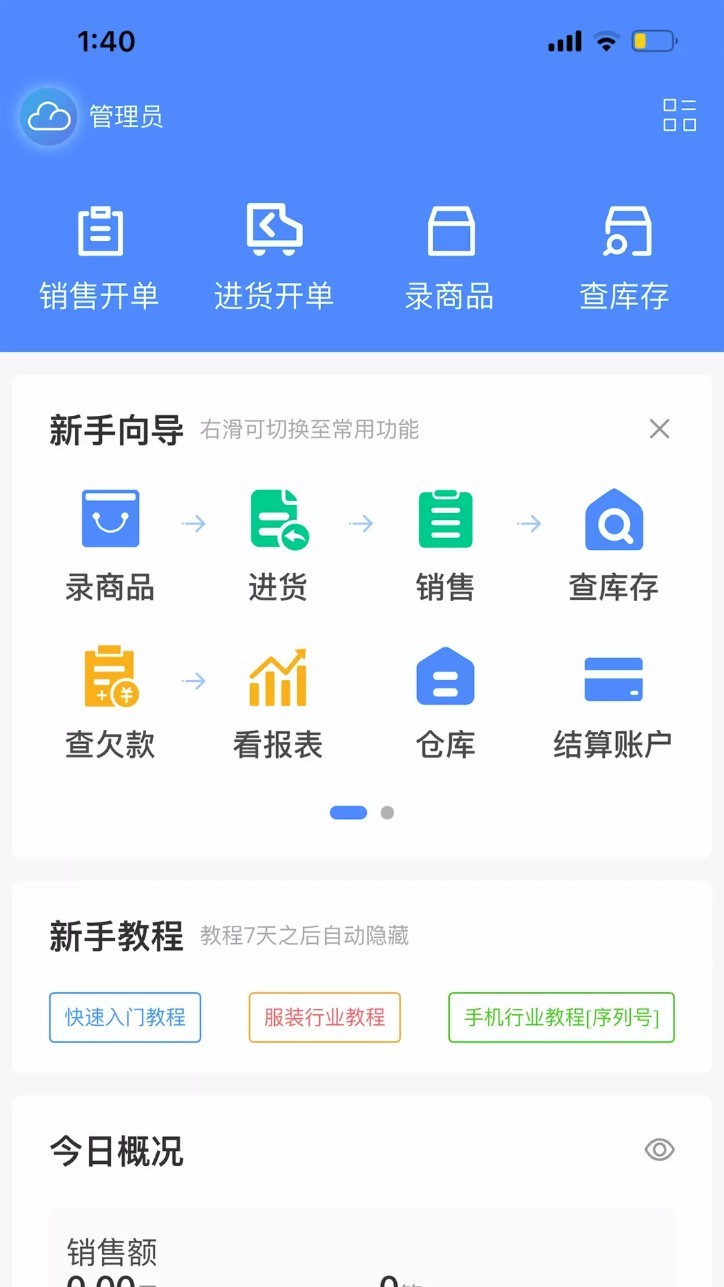This screenshot has width=724, height=1287.
Task: Open the grid layout icon at top right
Action: click(x=678, y=116)
